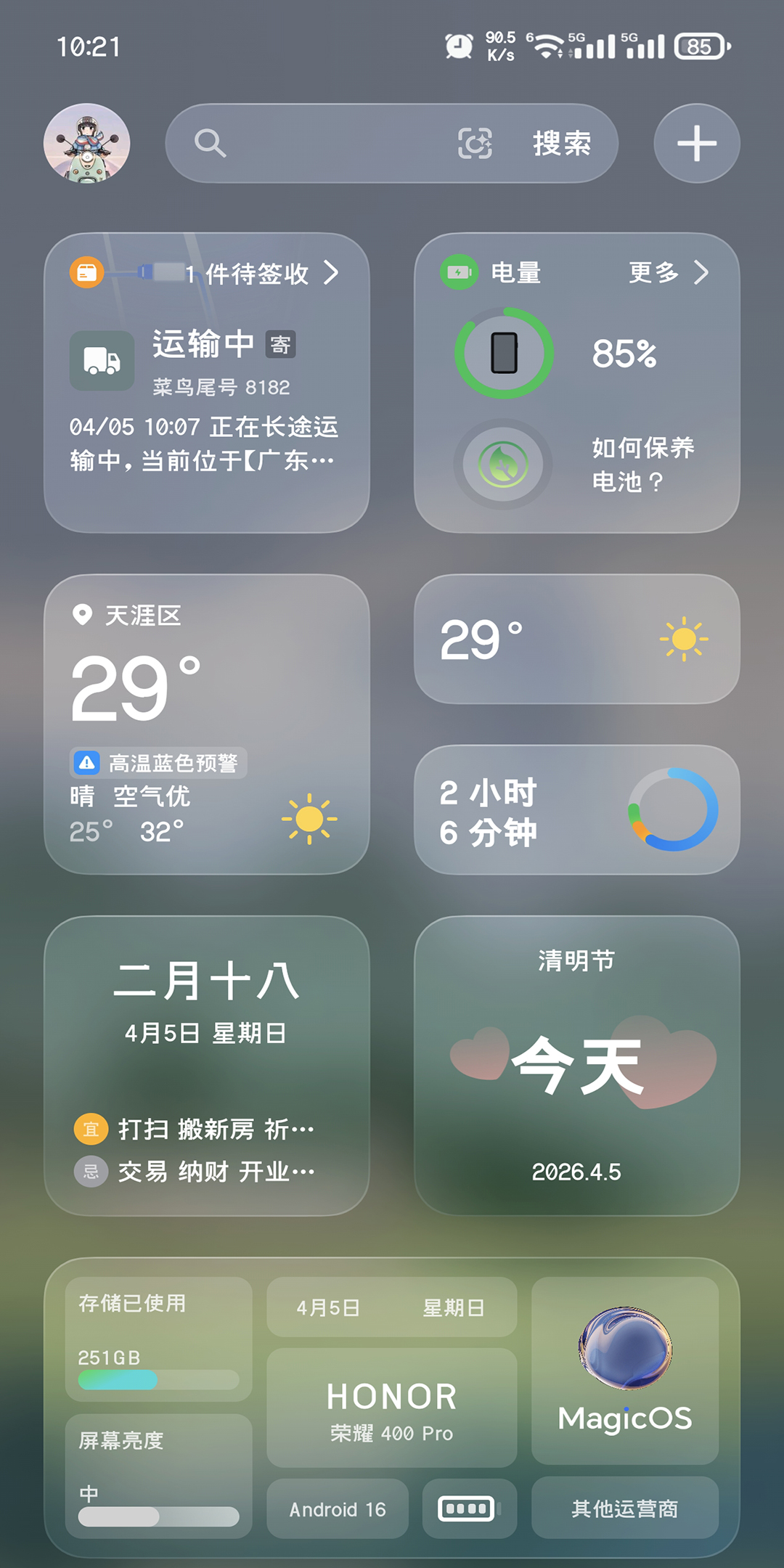This screenshot has height=1568, width=784.
Task: Open the profile avatar
Action: (87, 143)
